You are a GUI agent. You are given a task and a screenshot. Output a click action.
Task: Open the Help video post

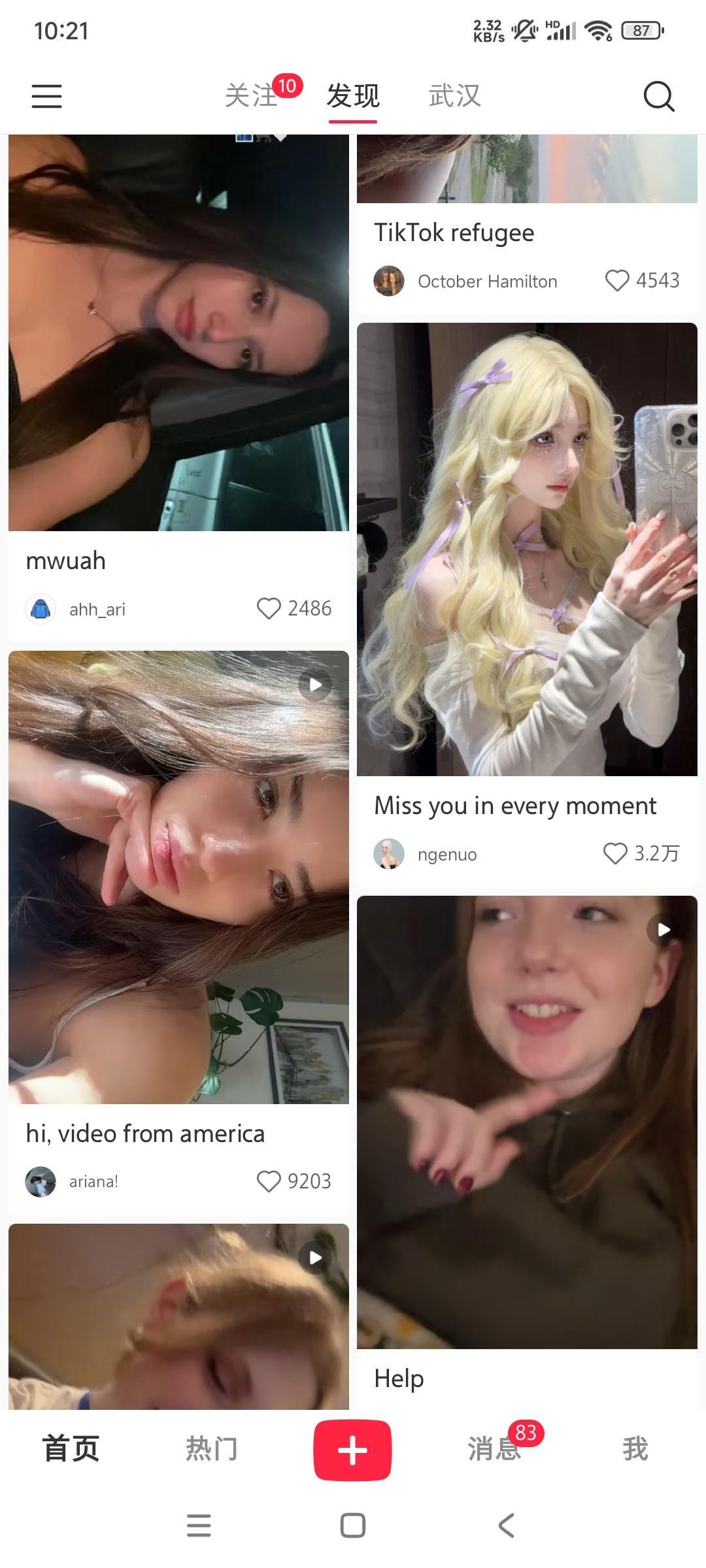tap(527, 1122)
